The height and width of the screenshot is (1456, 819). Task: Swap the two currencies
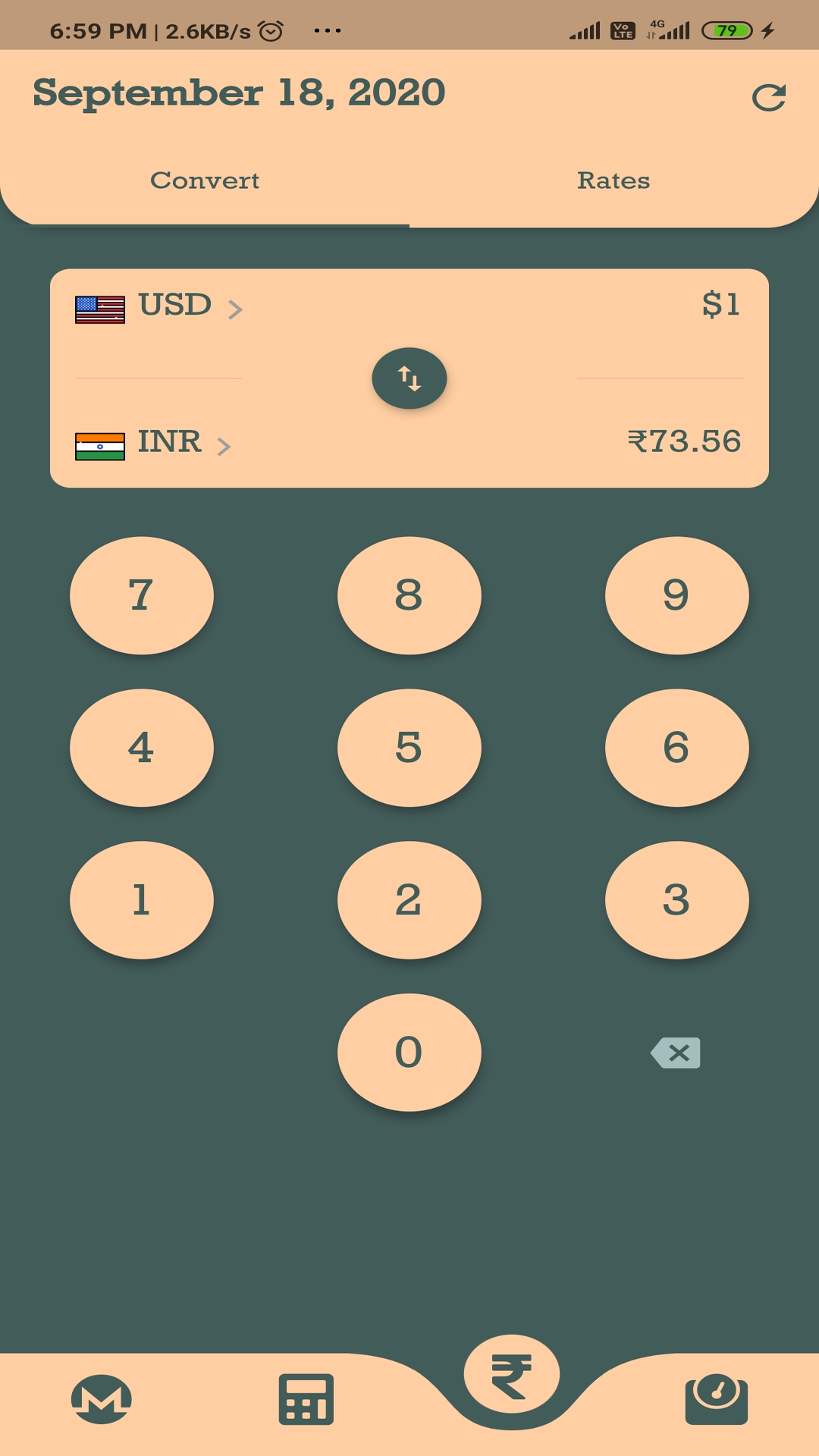pyautogui.click(x=409, y=378)
